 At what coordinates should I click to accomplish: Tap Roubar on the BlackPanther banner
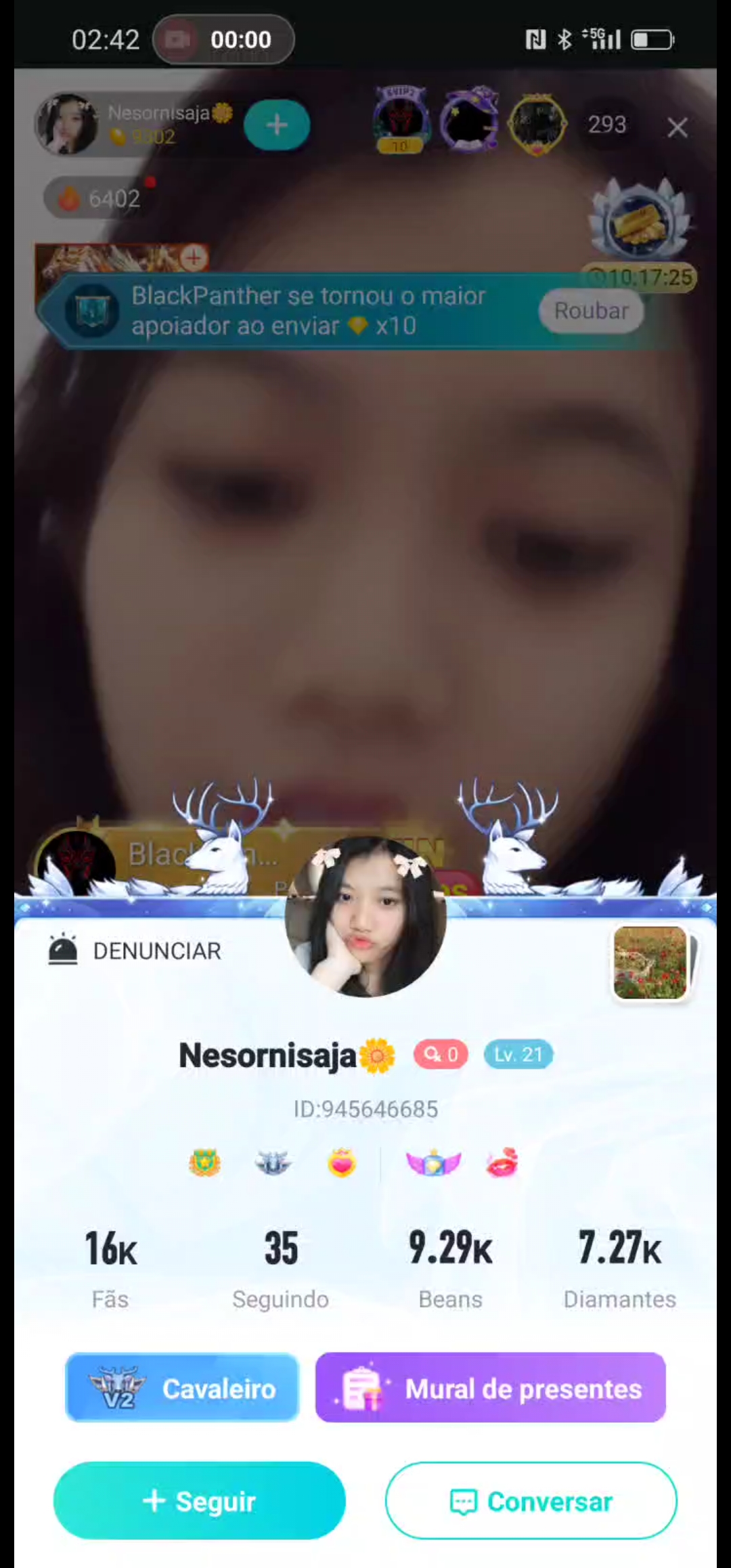pyautogui.click(x=591, y=311)
